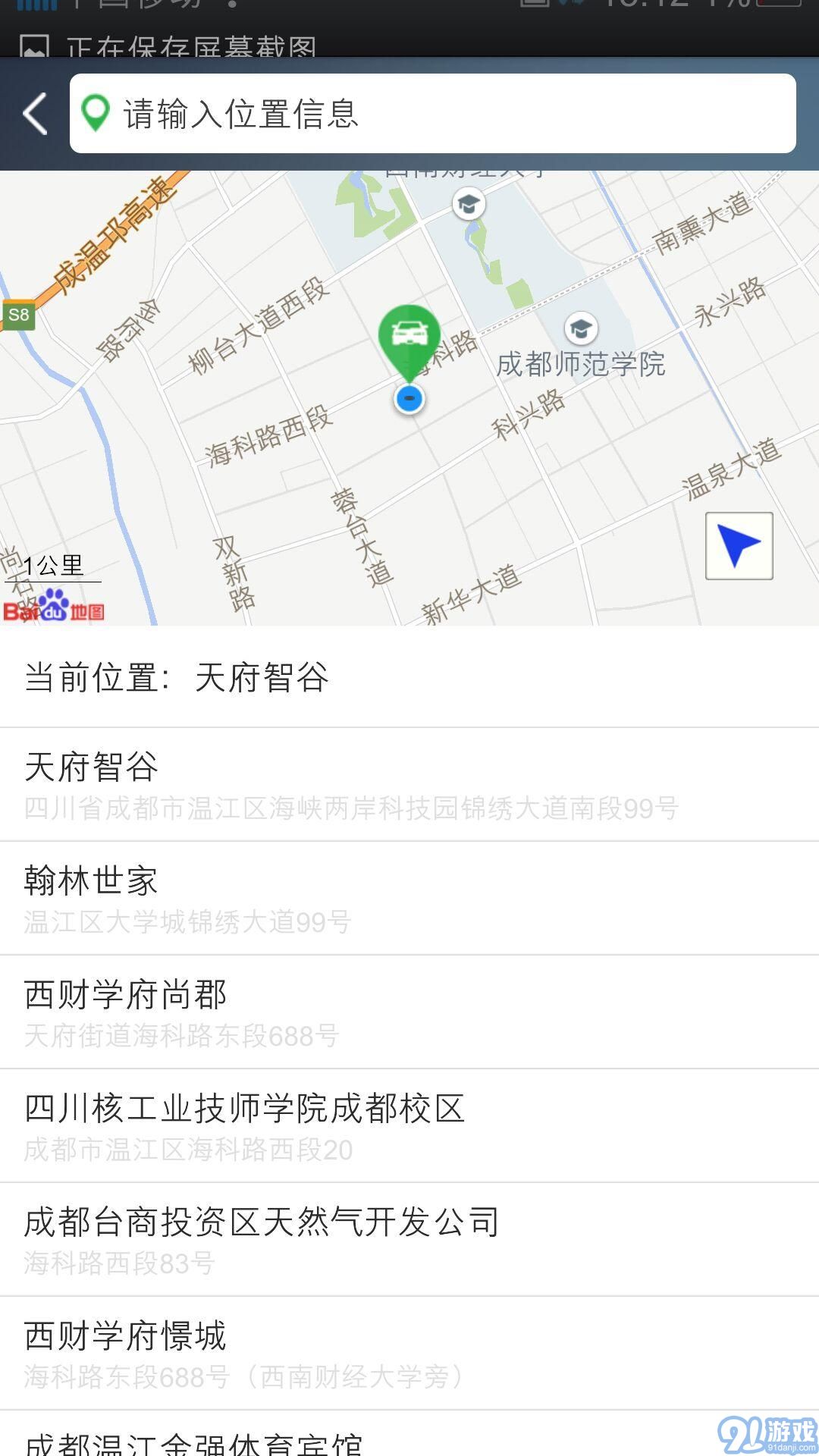Tap the search box 请输入位置信息
The height and width of the screenshot is (1456, 819).
(425, 114)
